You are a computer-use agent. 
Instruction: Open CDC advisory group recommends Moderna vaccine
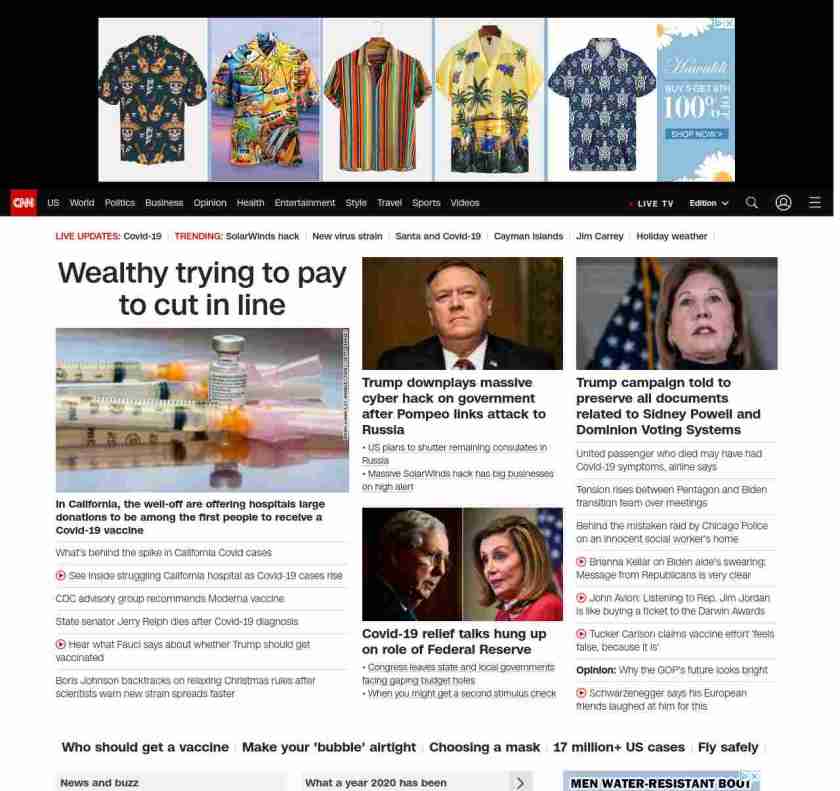pyautogui.click(x=170, y=598)
